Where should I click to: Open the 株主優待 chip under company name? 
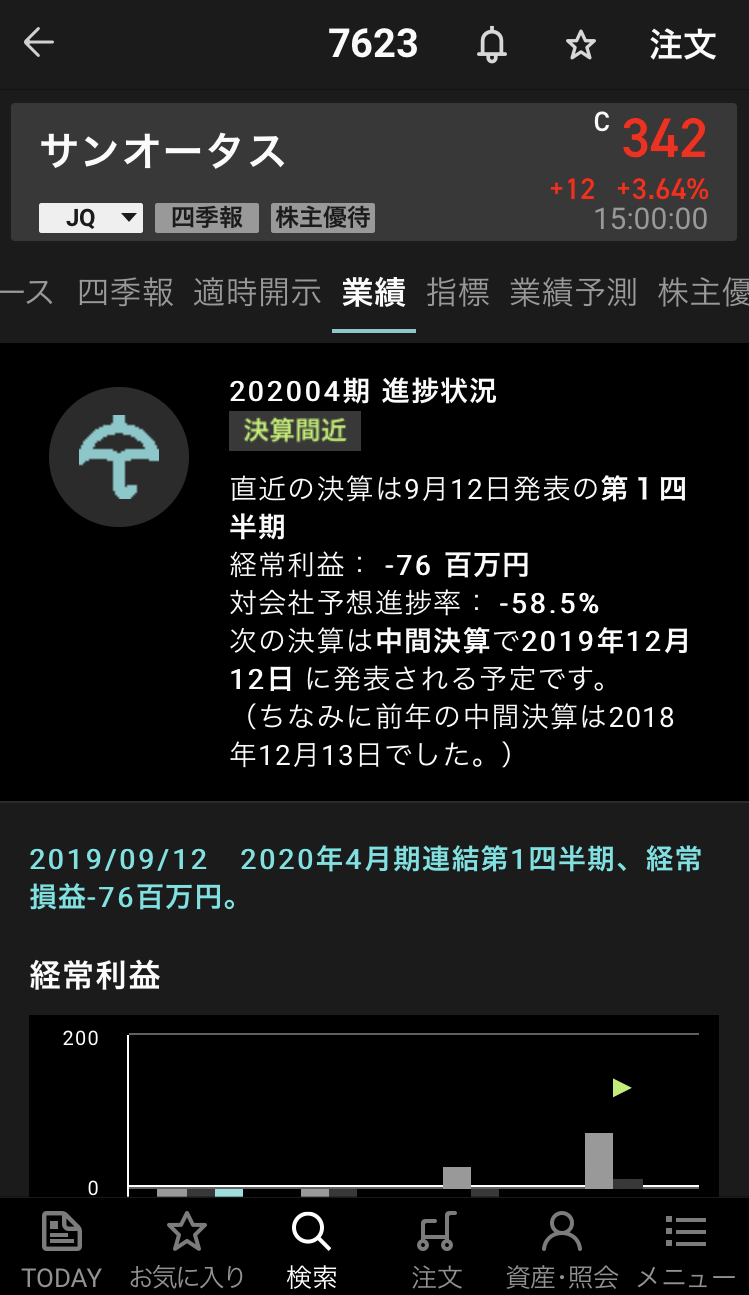coord(323,218)
